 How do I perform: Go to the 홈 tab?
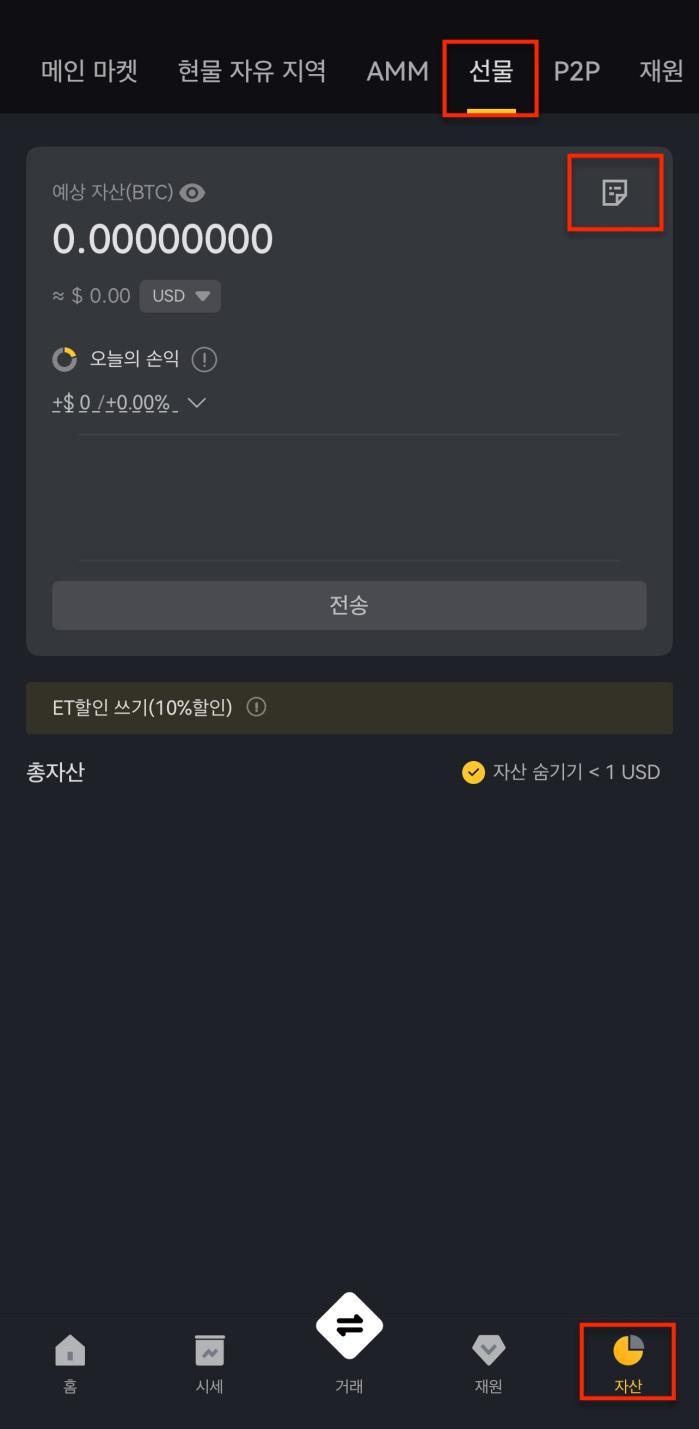pyautogui.click(x=70, y=1364)
